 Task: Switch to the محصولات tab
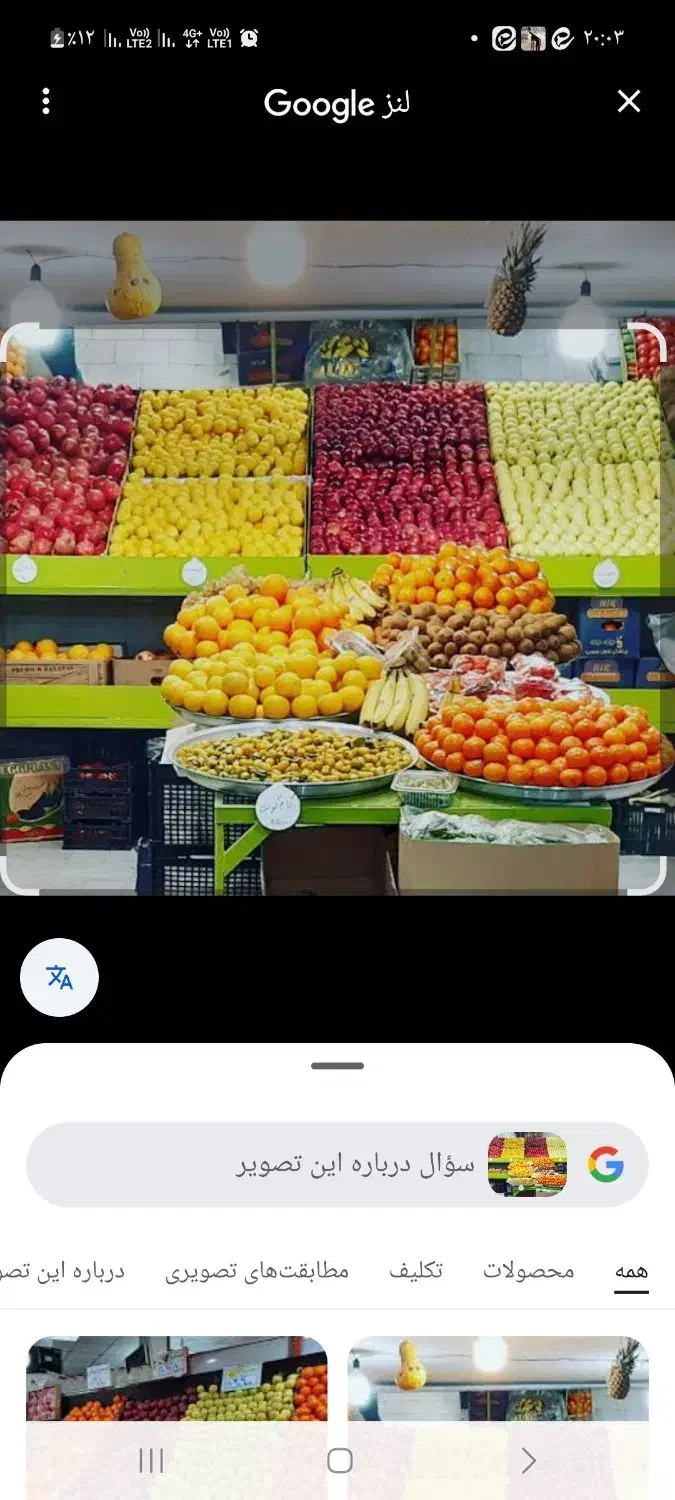point(529,1270)
